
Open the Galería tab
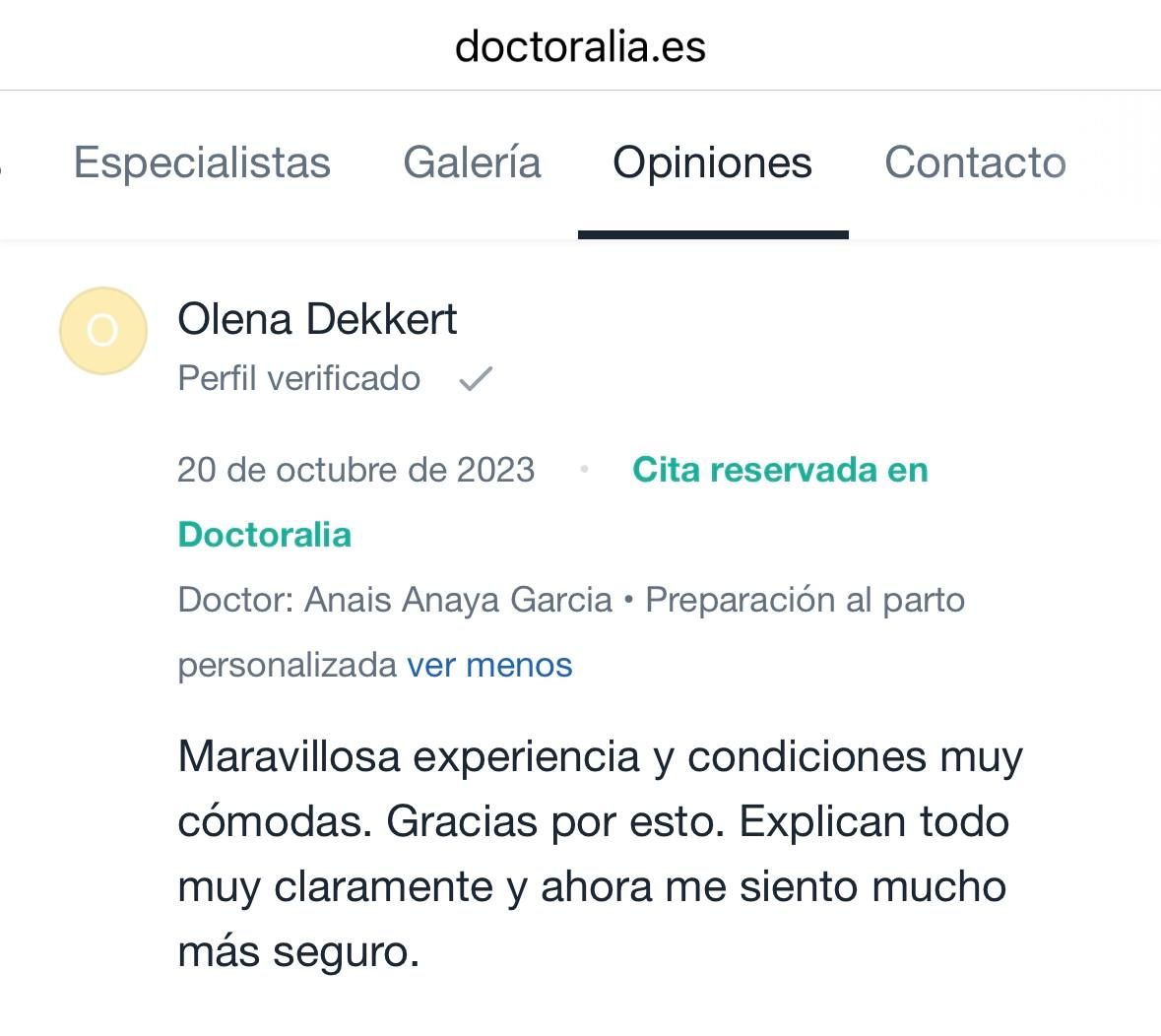coord(472,162)
